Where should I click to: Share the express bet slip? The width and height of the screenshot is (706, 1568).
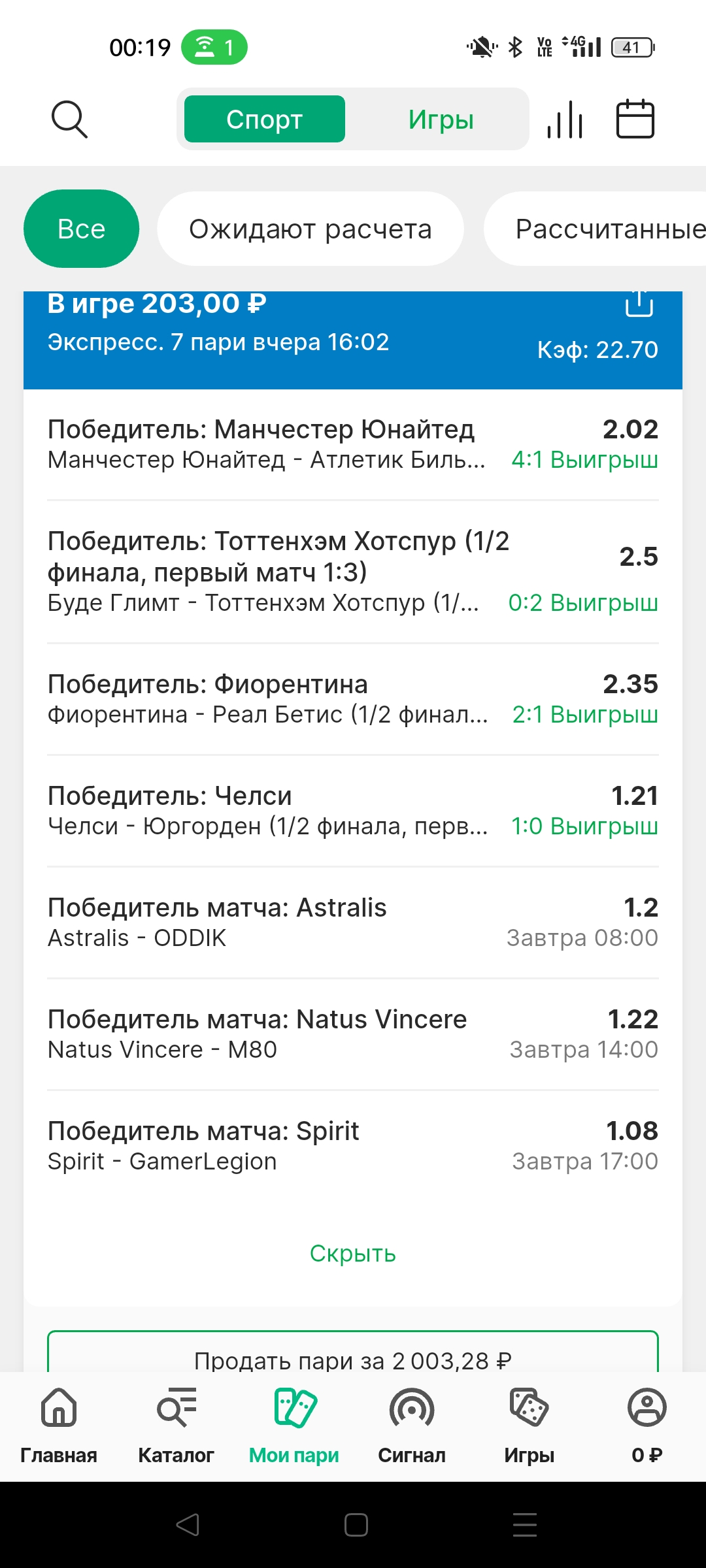click(639, 304)
